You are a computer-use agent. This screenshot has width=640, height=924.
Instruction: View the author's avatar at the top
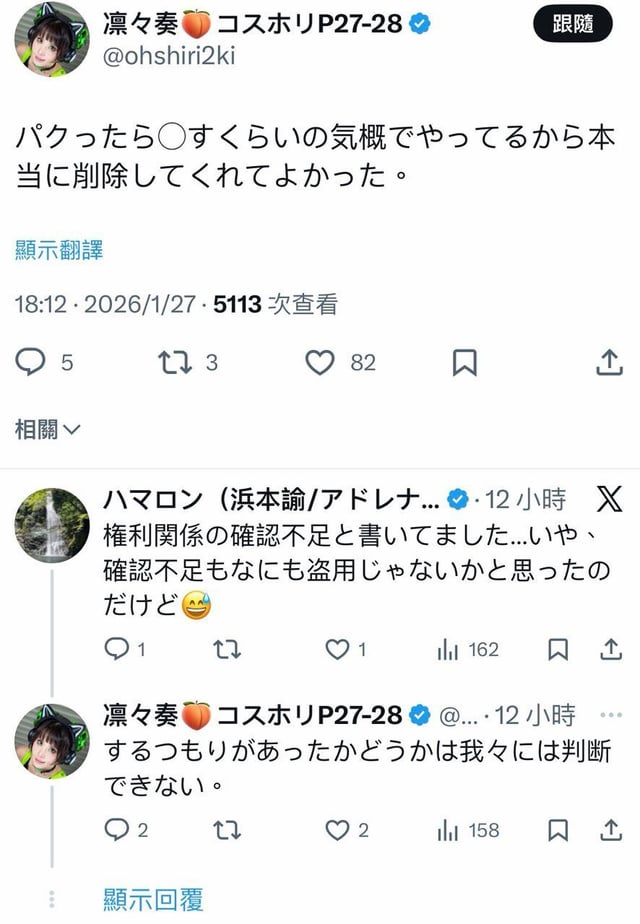click(51, 36)
